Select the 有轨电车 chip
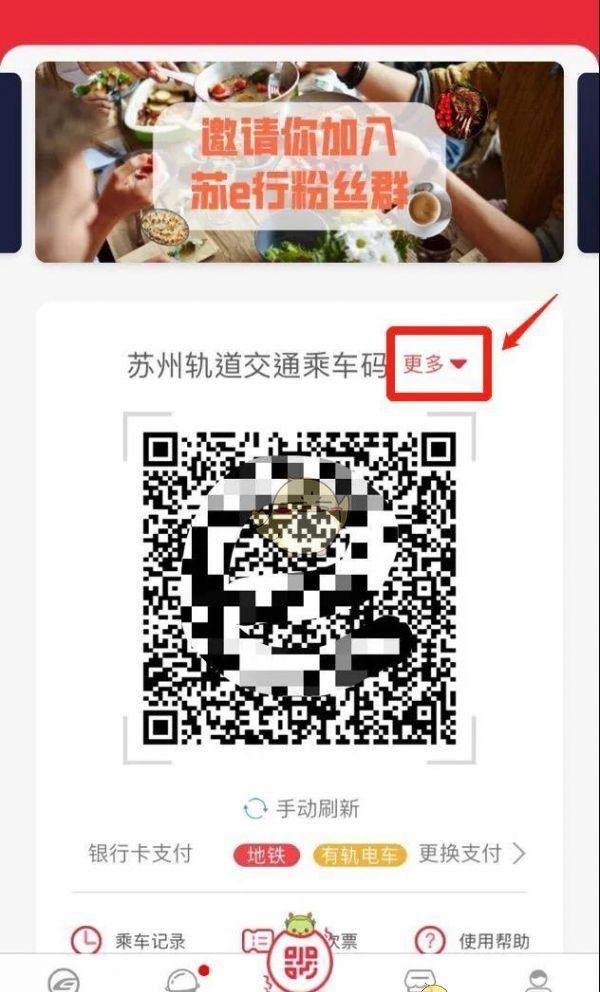This screenshot has height=992, width=600. tap(359, 855)
